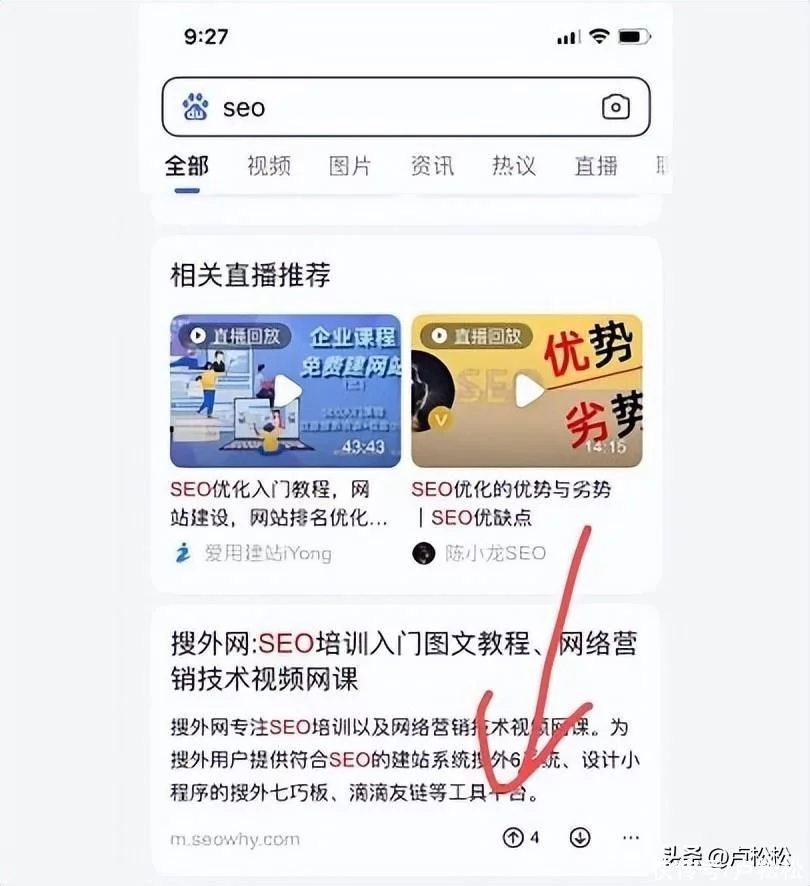Switch to the 视频 tab
Image resolution: width=810 pixels, height=886 pixels.
[269, 166]
